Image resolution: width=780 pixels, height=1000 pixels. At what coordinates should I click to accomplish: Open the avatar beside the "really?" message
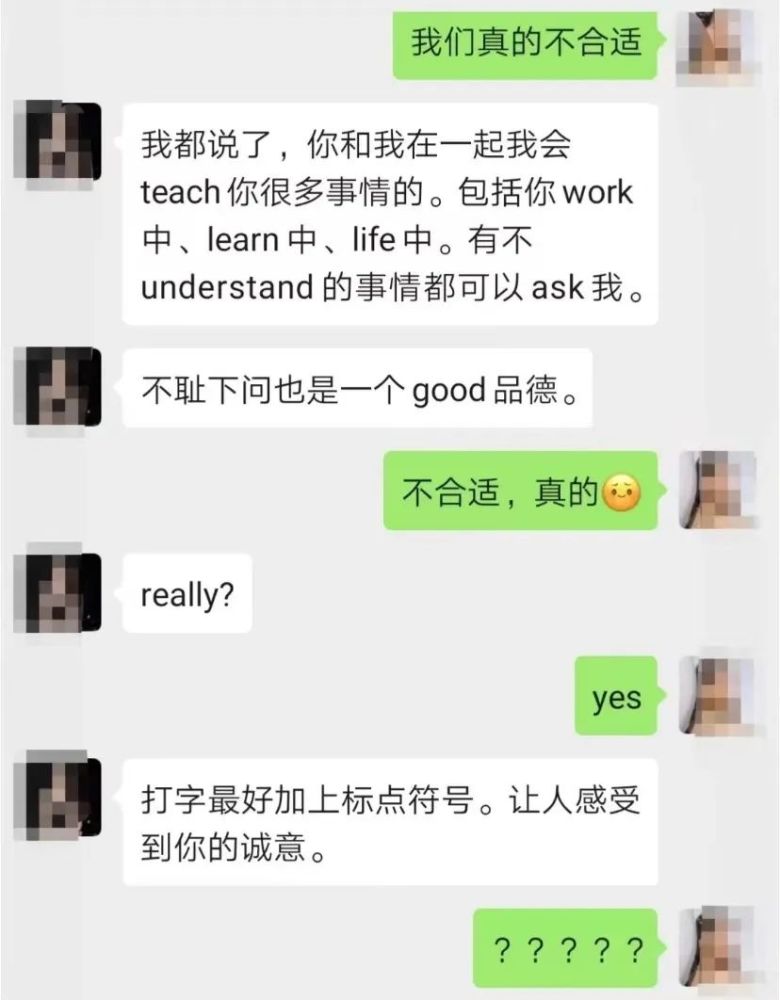57,592
